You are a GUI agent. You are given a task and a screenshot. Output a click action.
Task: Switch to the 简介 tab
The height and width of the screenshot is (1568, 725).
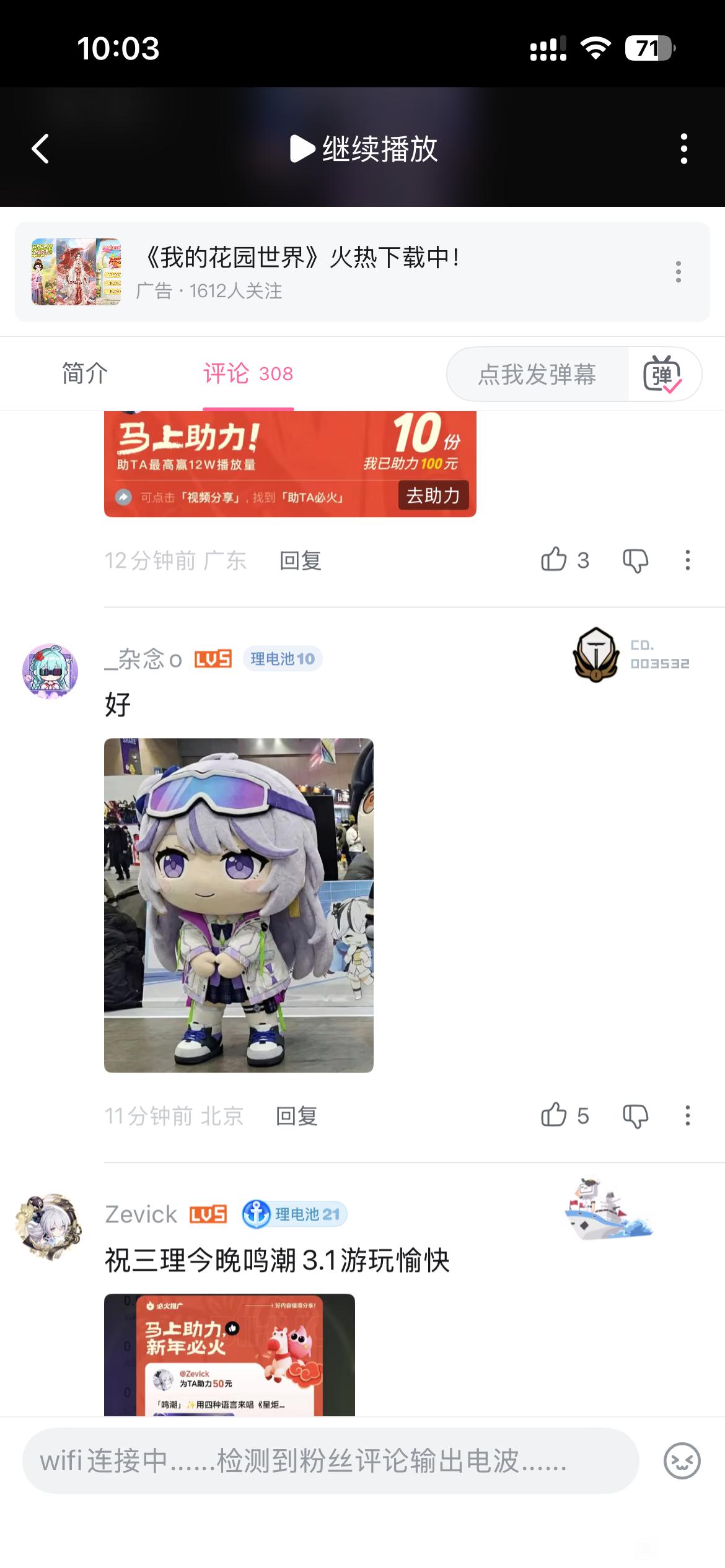pyautogui.click(x=85, y=373)
